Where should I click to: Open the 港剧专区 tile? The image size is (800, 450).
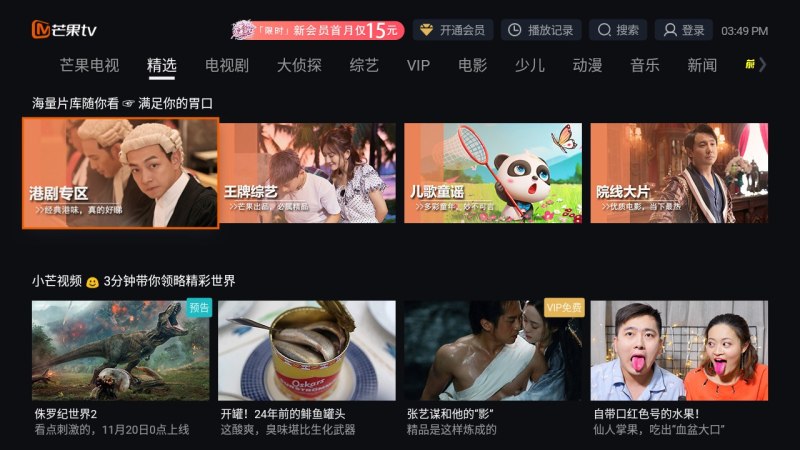click(120, 173)
